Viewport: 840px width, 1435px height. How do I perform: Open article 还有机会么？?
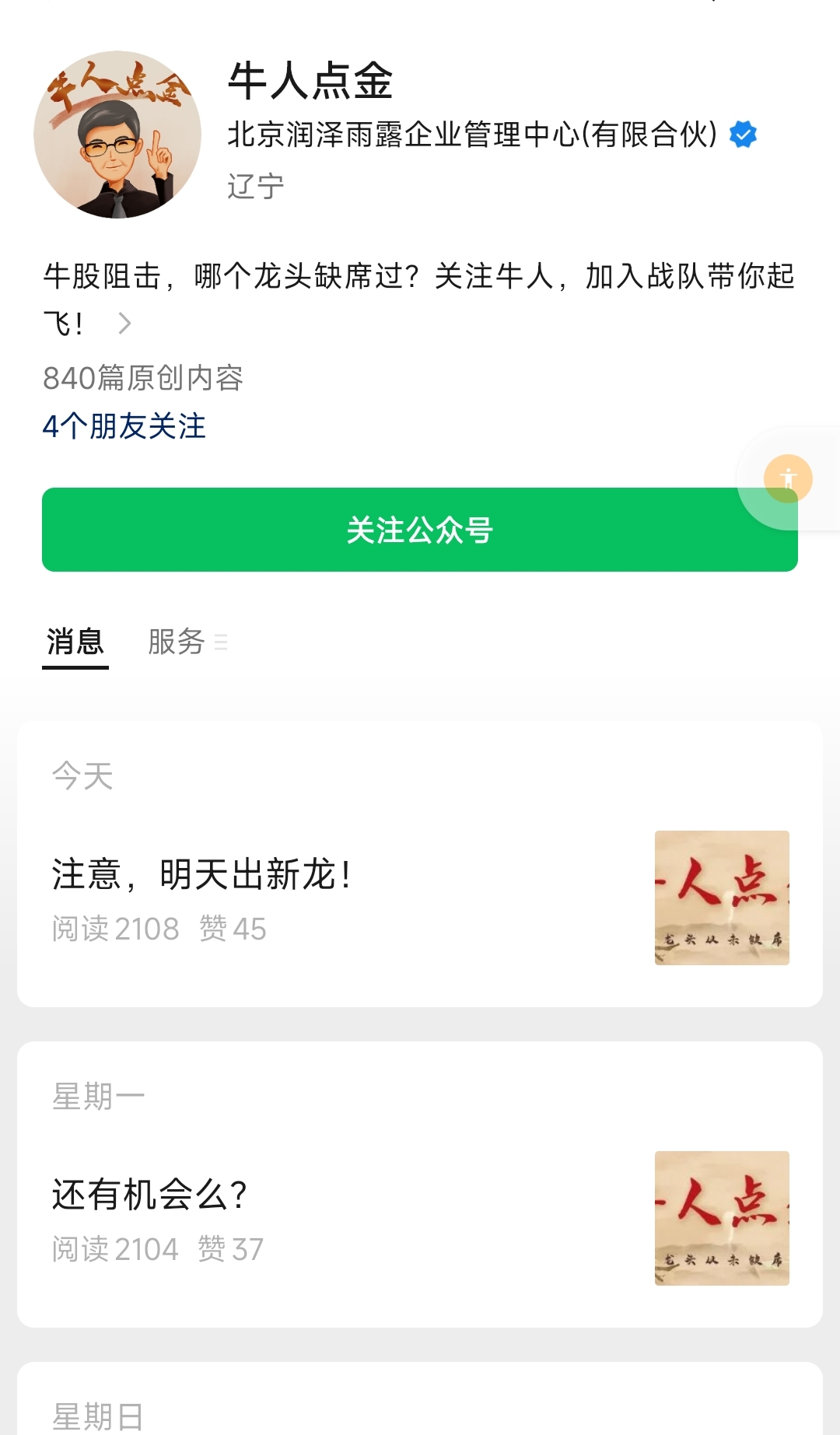coord(149,1195)
